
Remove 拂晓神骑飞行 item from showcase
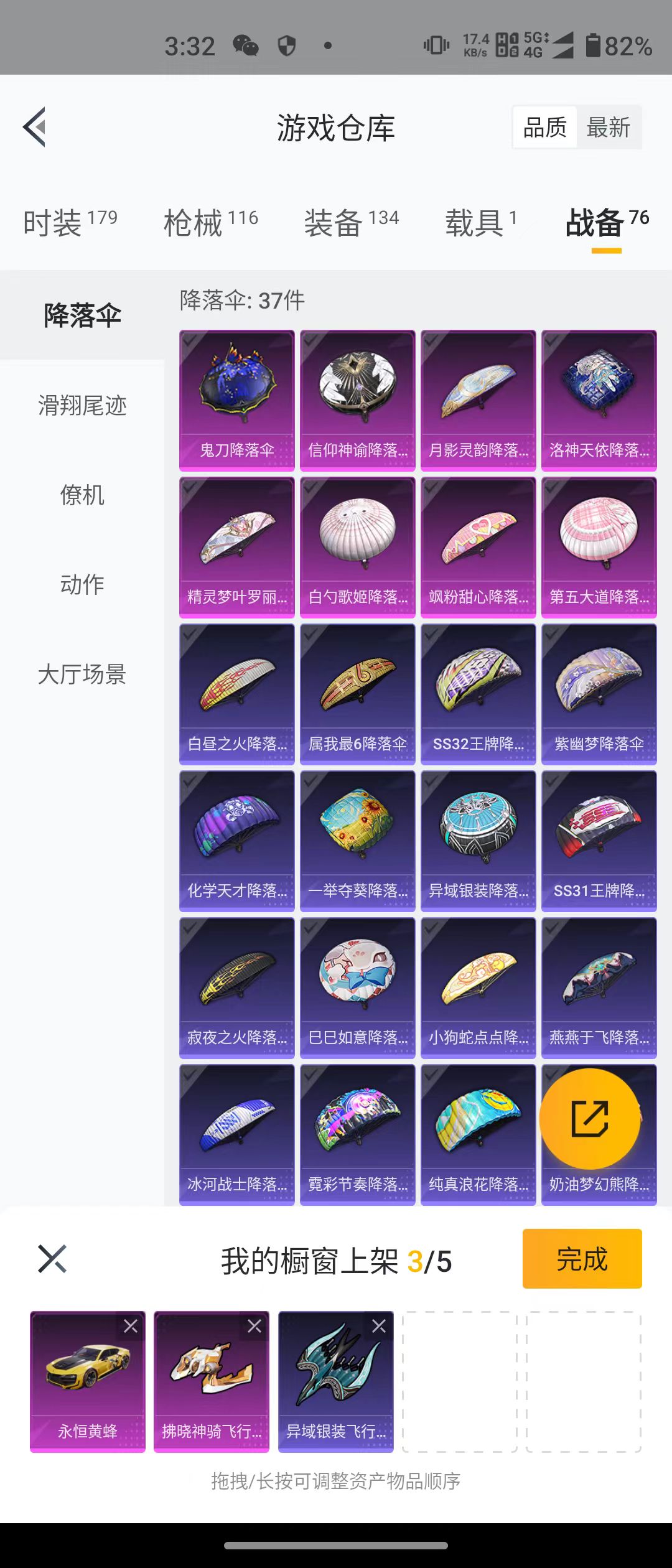coord(254,1327)
